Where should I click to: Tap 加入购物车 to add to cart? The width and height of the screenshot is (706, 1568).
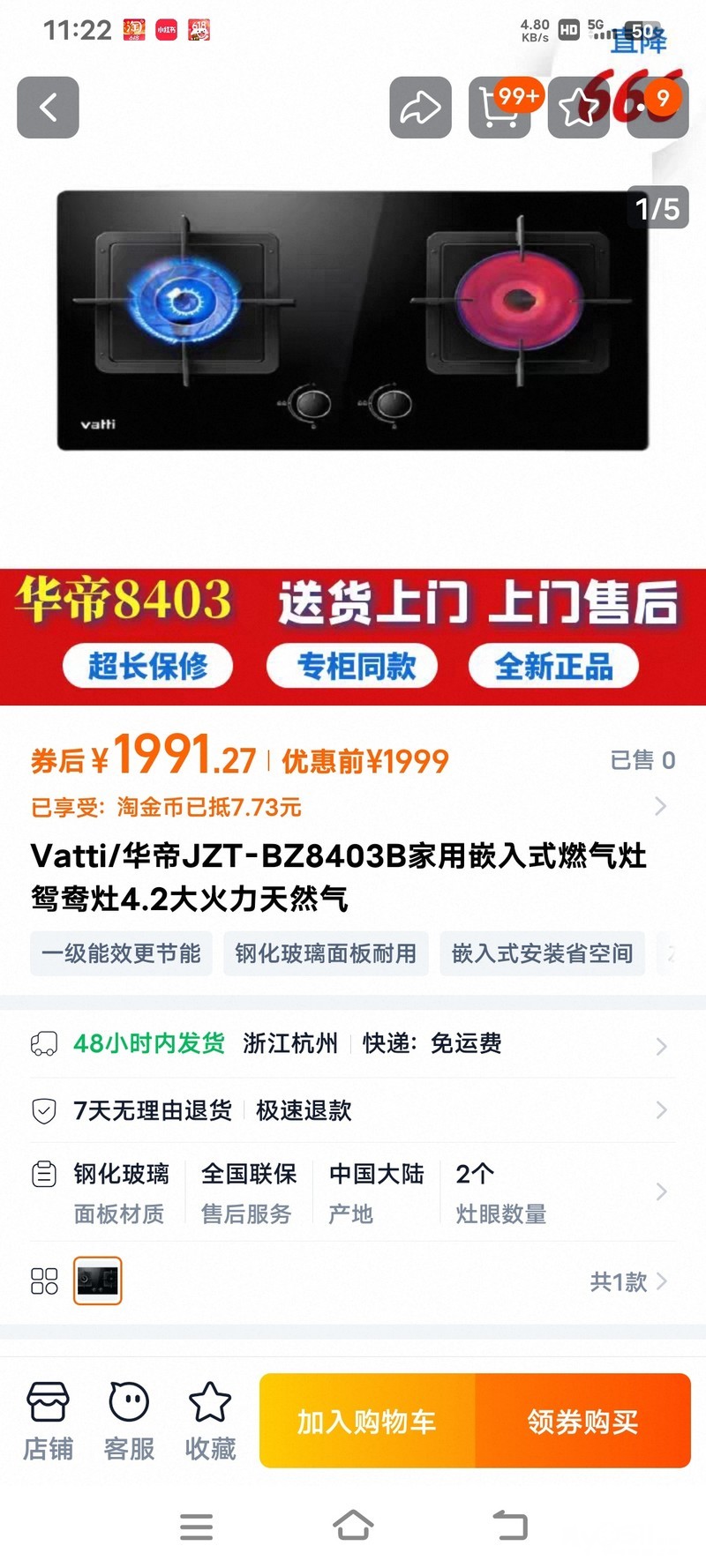(x=367, y=1421)
